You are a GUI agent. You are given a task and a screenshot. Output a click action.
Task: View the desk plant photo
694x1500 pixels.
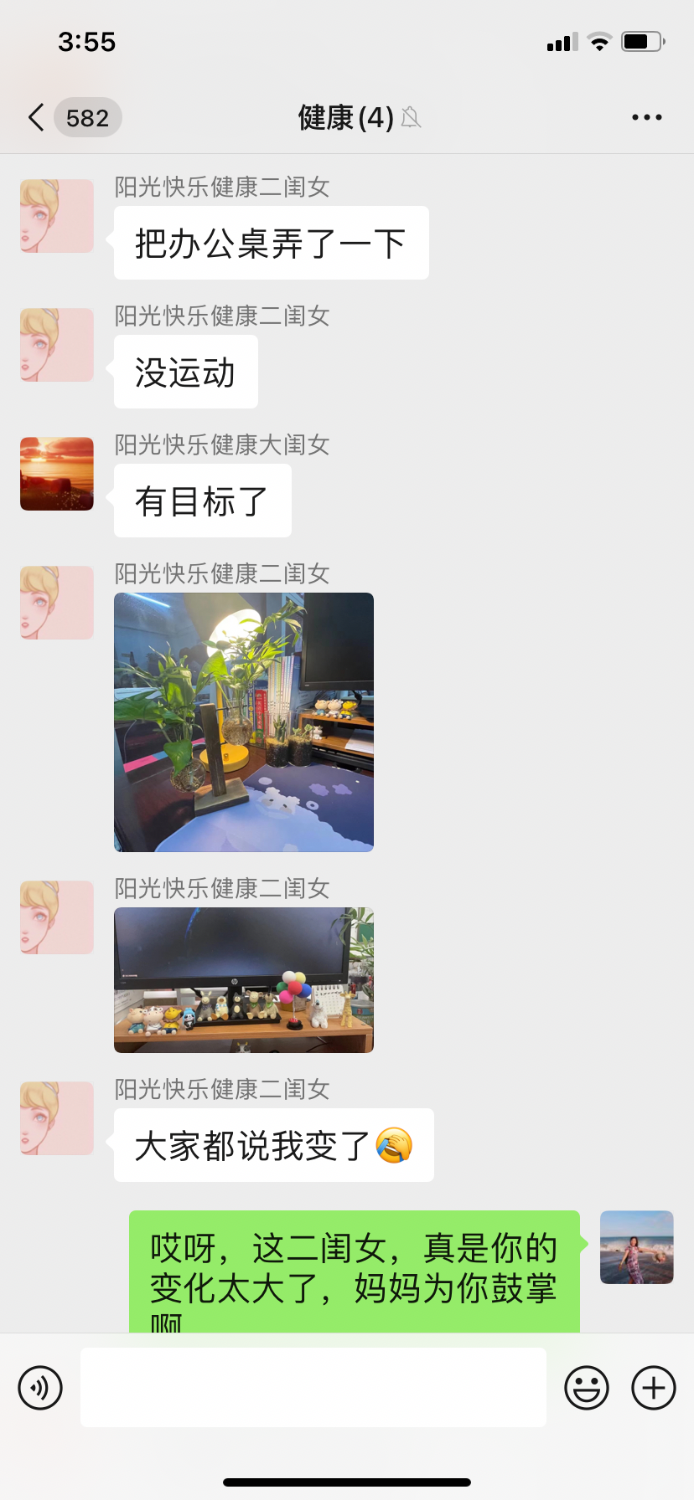point(244,722)
